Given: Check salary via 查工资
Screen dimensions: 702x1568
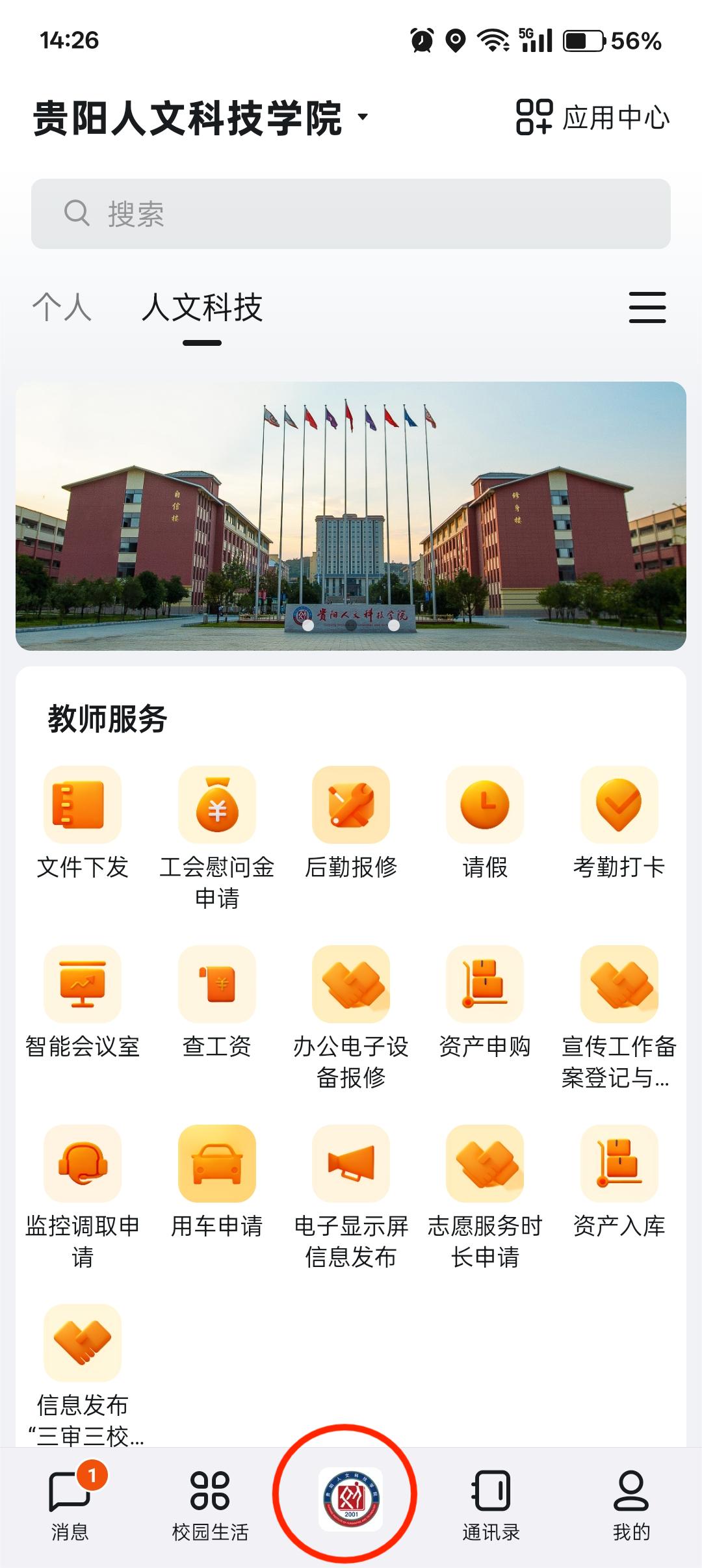Looking at the screenshot, I should 217,985.
